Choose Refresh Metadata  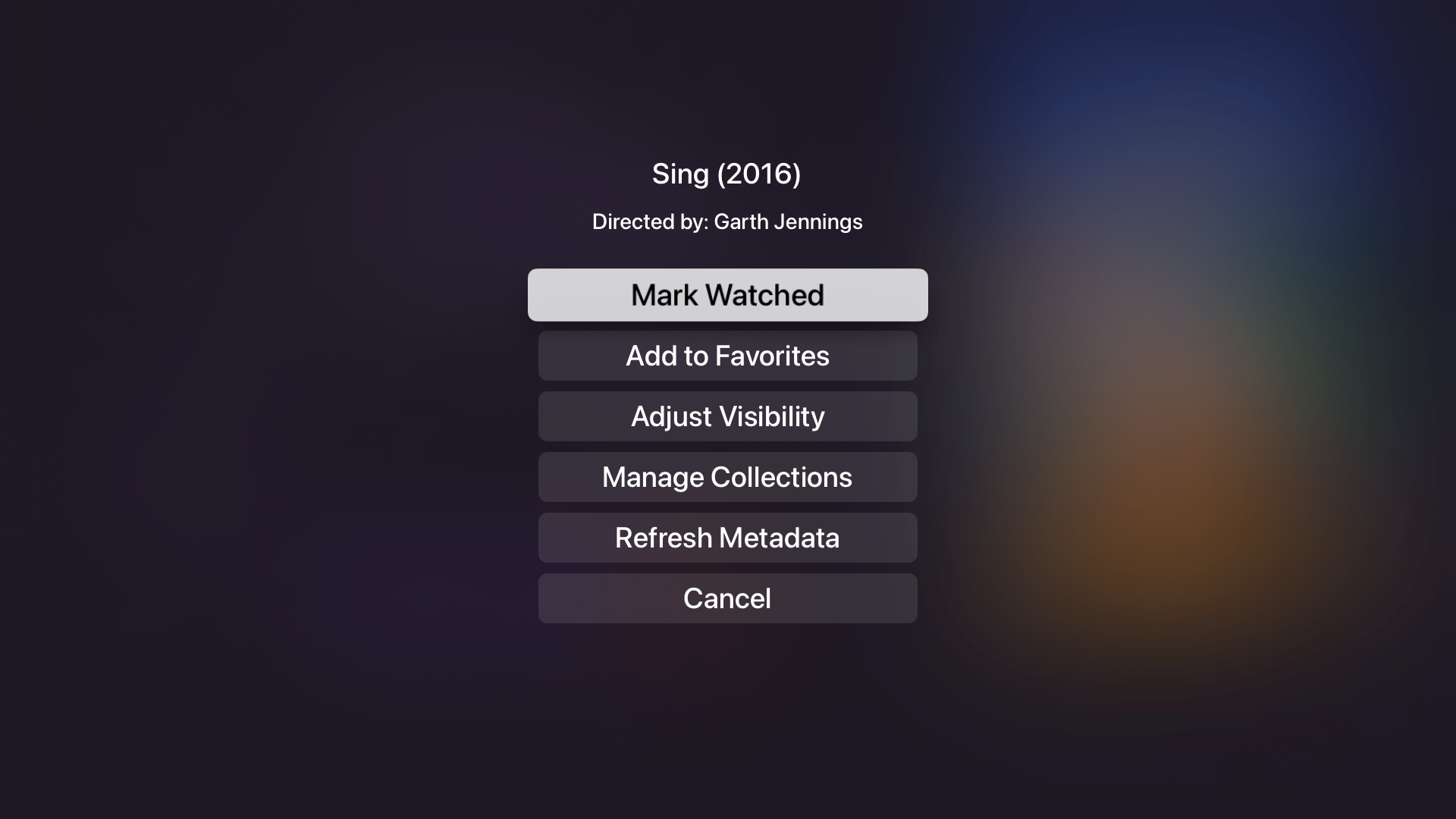point(727,538)
